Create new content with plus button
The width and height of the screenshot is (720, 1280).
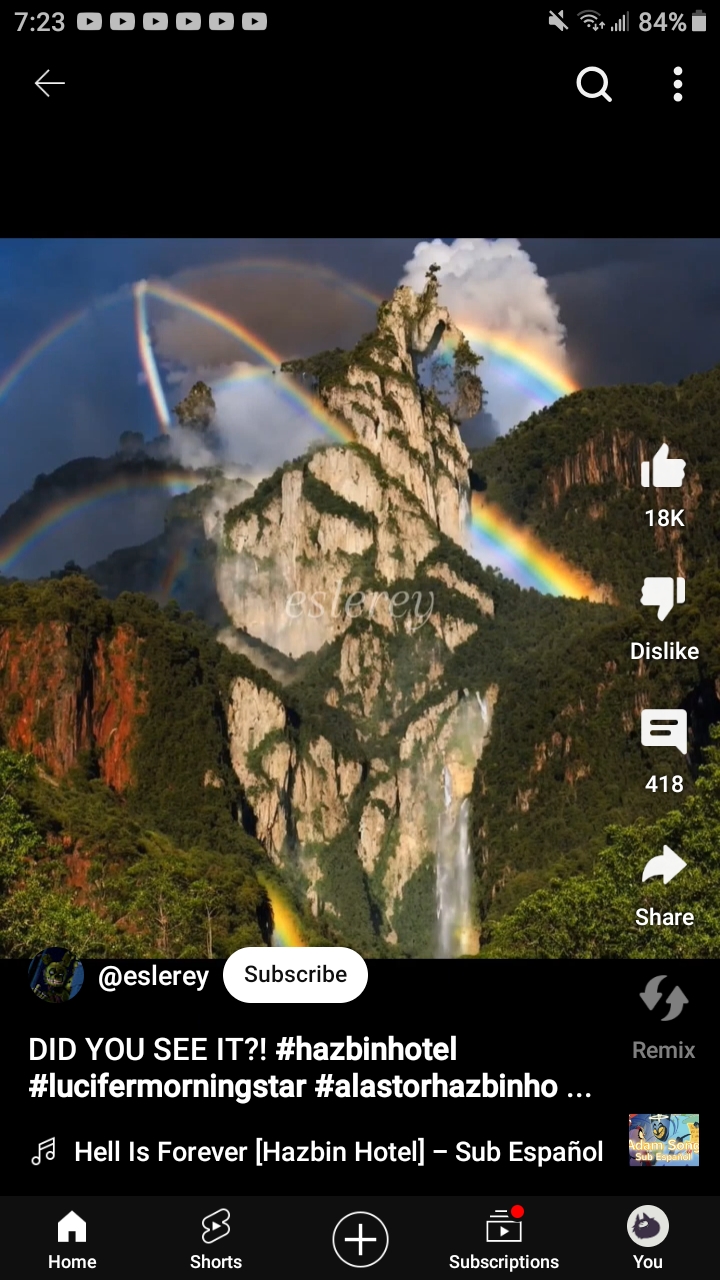pos(360,1240)
